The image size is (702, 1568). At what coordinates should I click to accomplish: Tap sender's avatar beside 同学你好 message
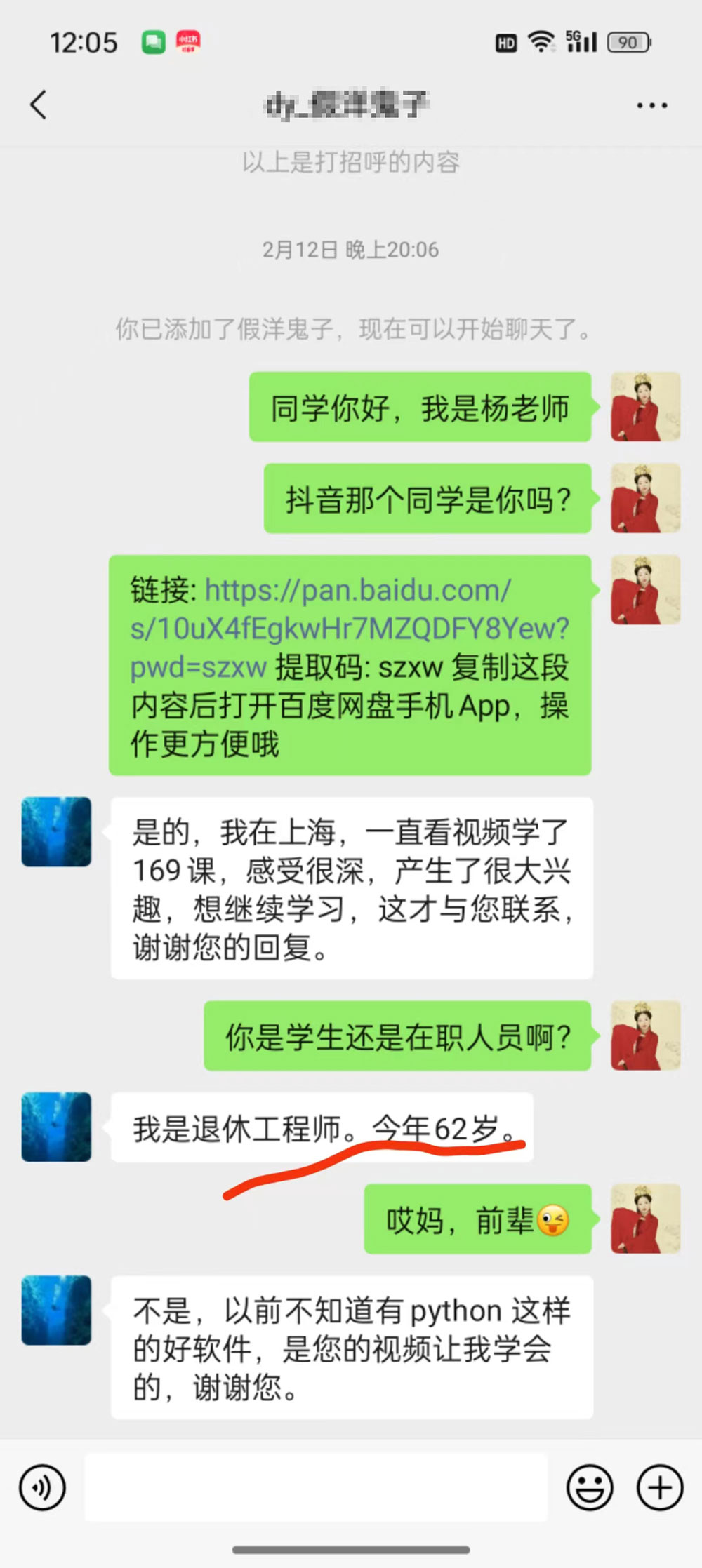645,407
